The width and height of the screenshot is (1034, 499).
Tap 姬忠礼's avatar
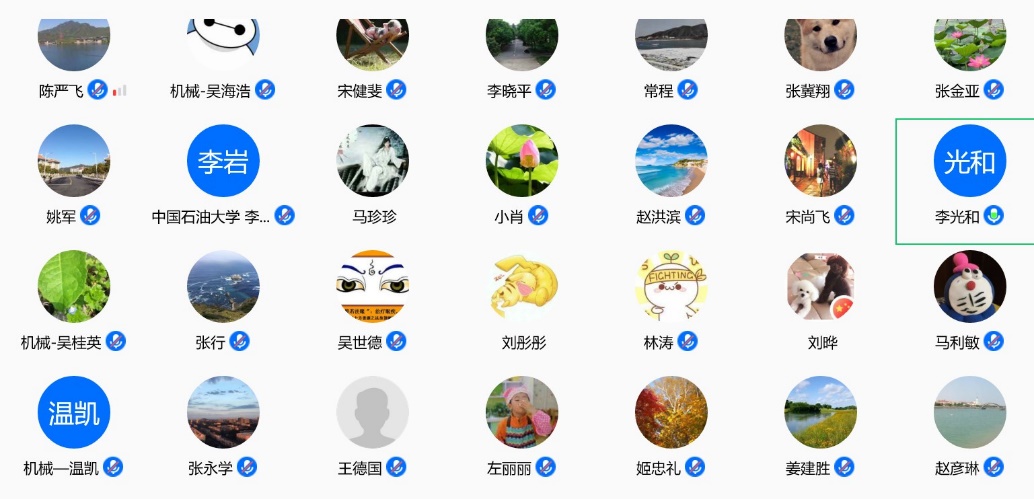coord(671,412)
